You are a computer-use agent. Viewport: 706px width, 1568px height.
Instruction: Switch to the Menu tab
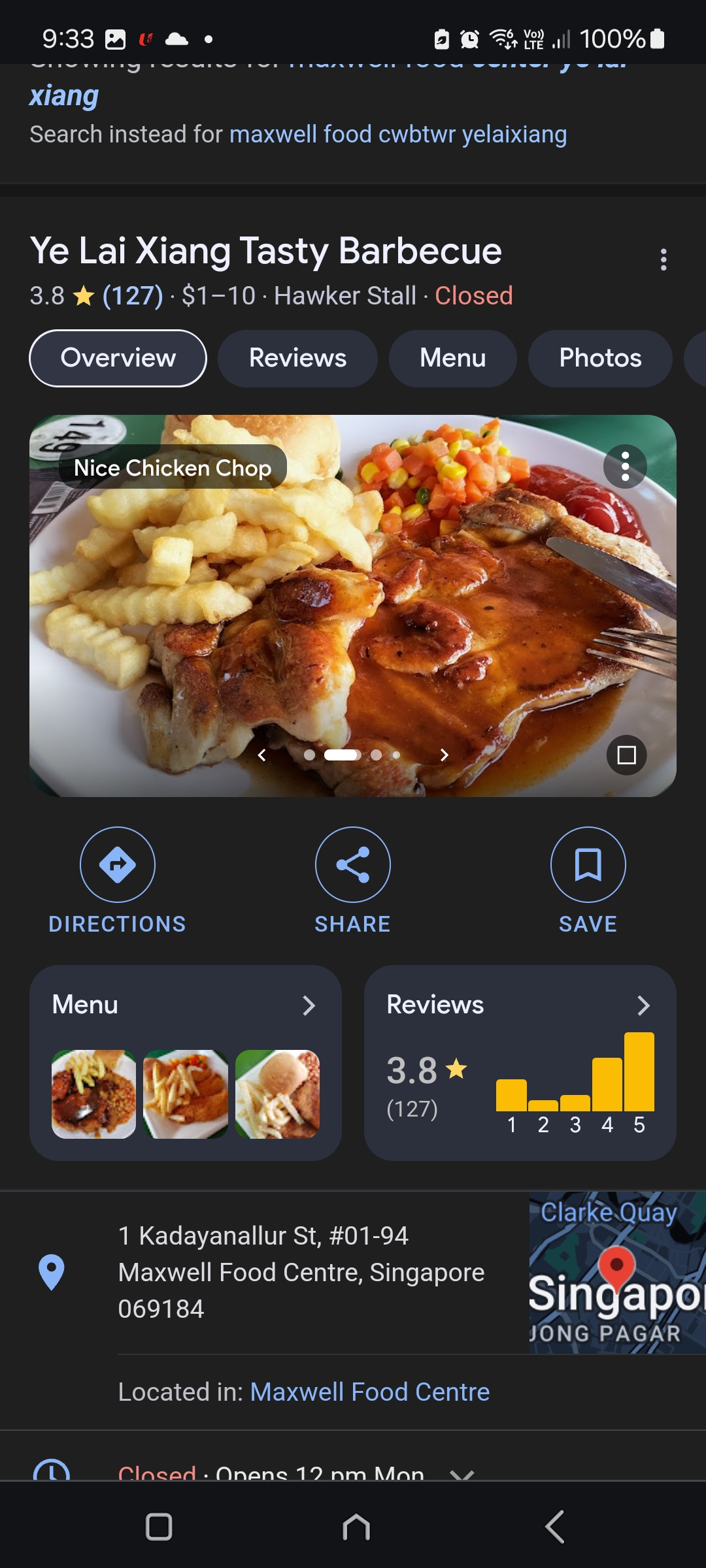pyautogui.click(x=452, y=358)
